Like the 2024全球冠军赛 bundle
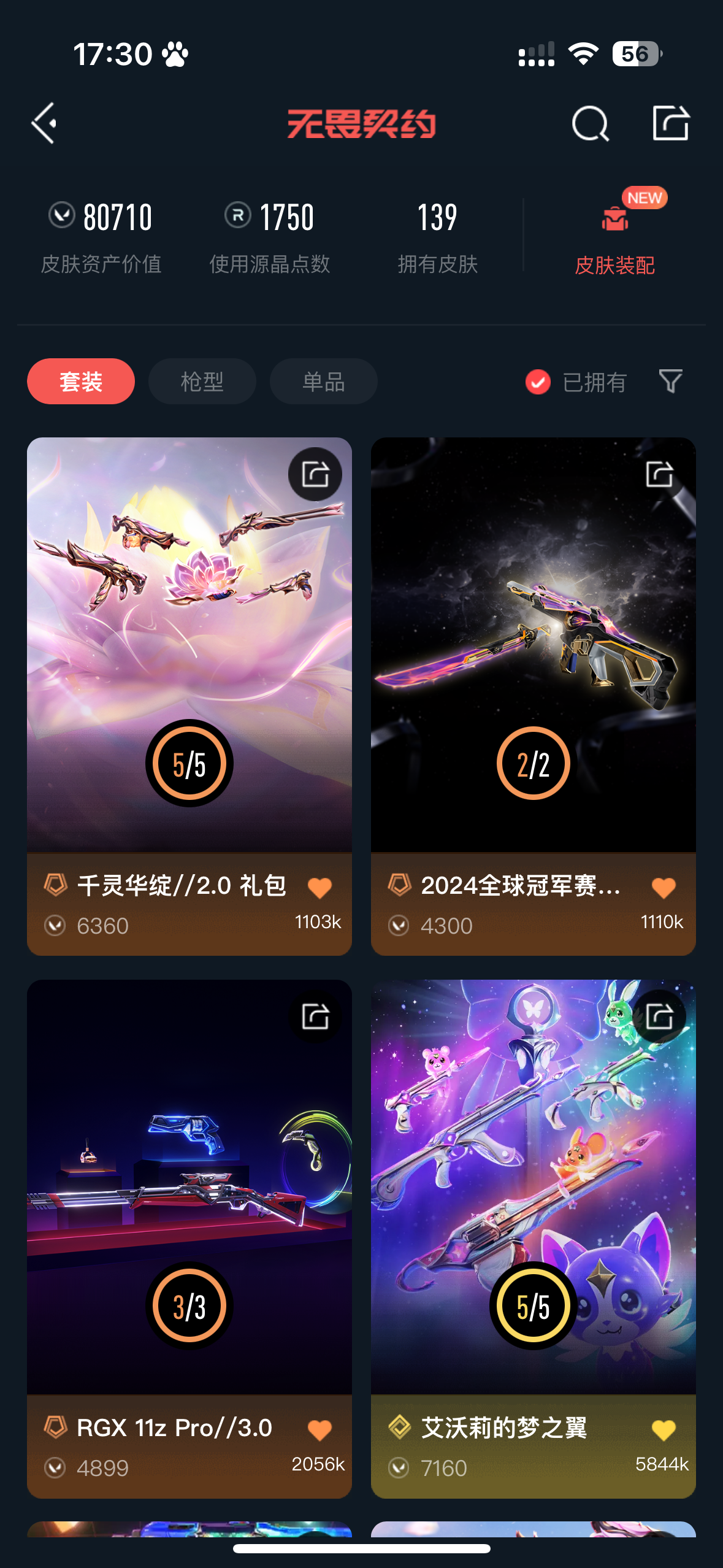 664,888
